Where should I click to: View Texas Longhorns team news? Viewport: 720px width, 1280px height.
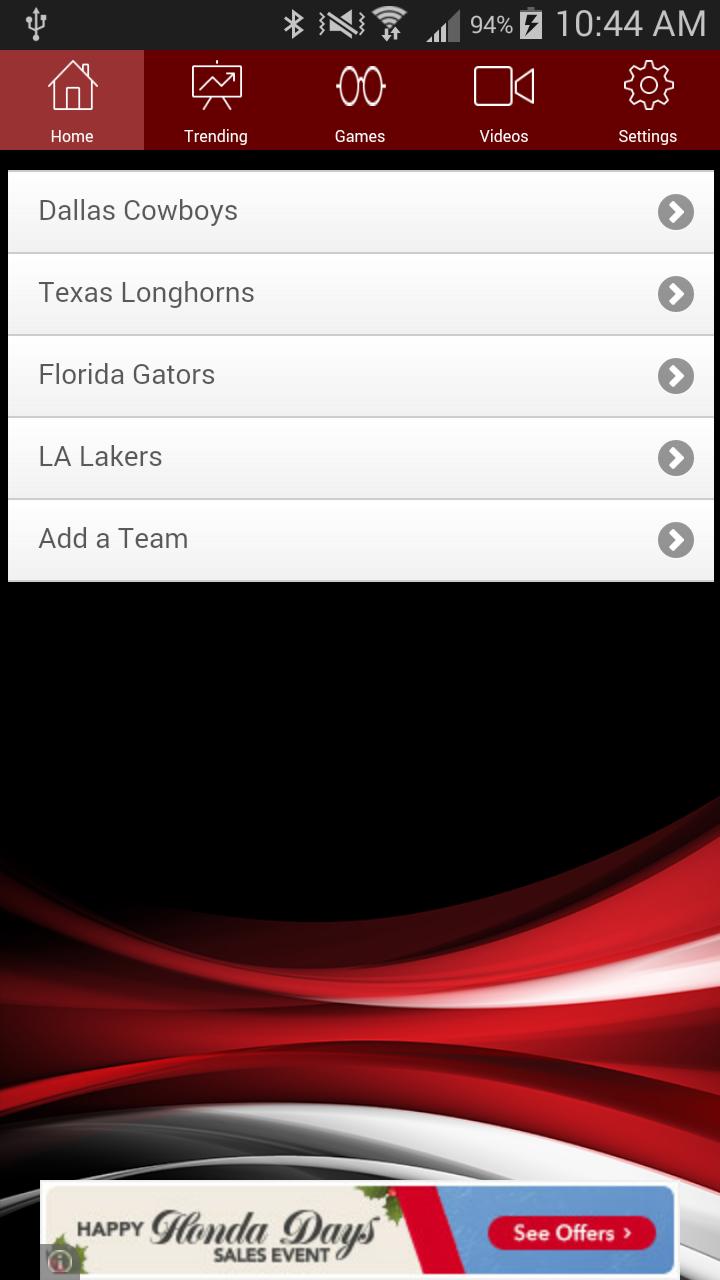pos(360,294)
